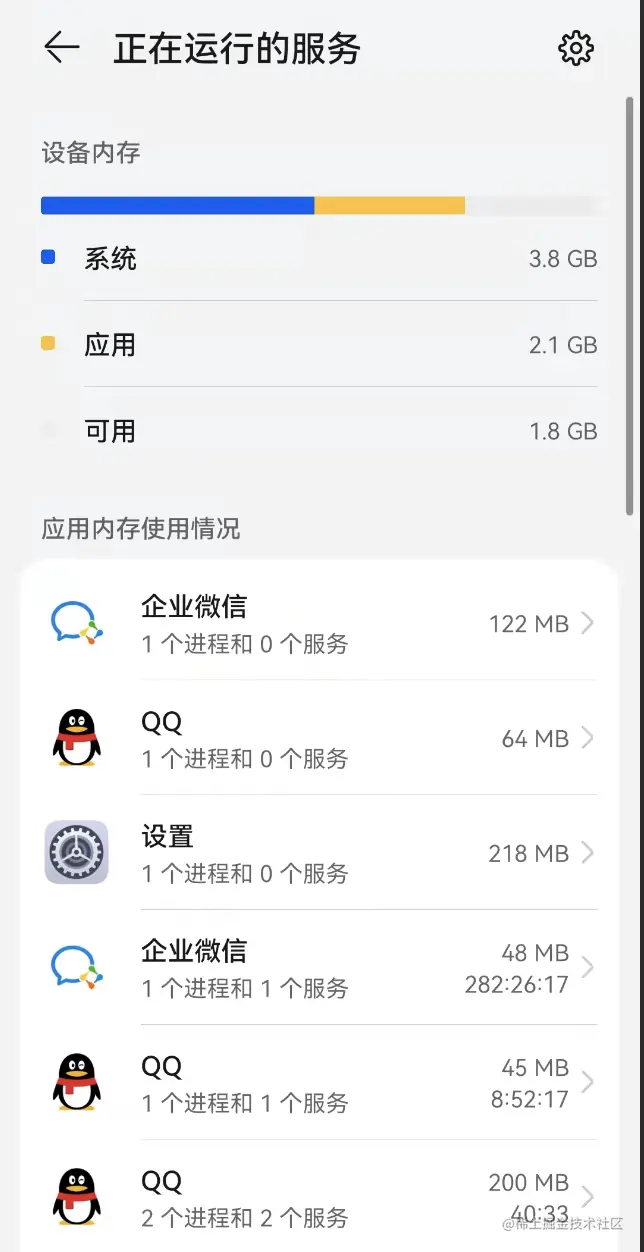Select the QQ entry using 64 MB

[320, 739]
